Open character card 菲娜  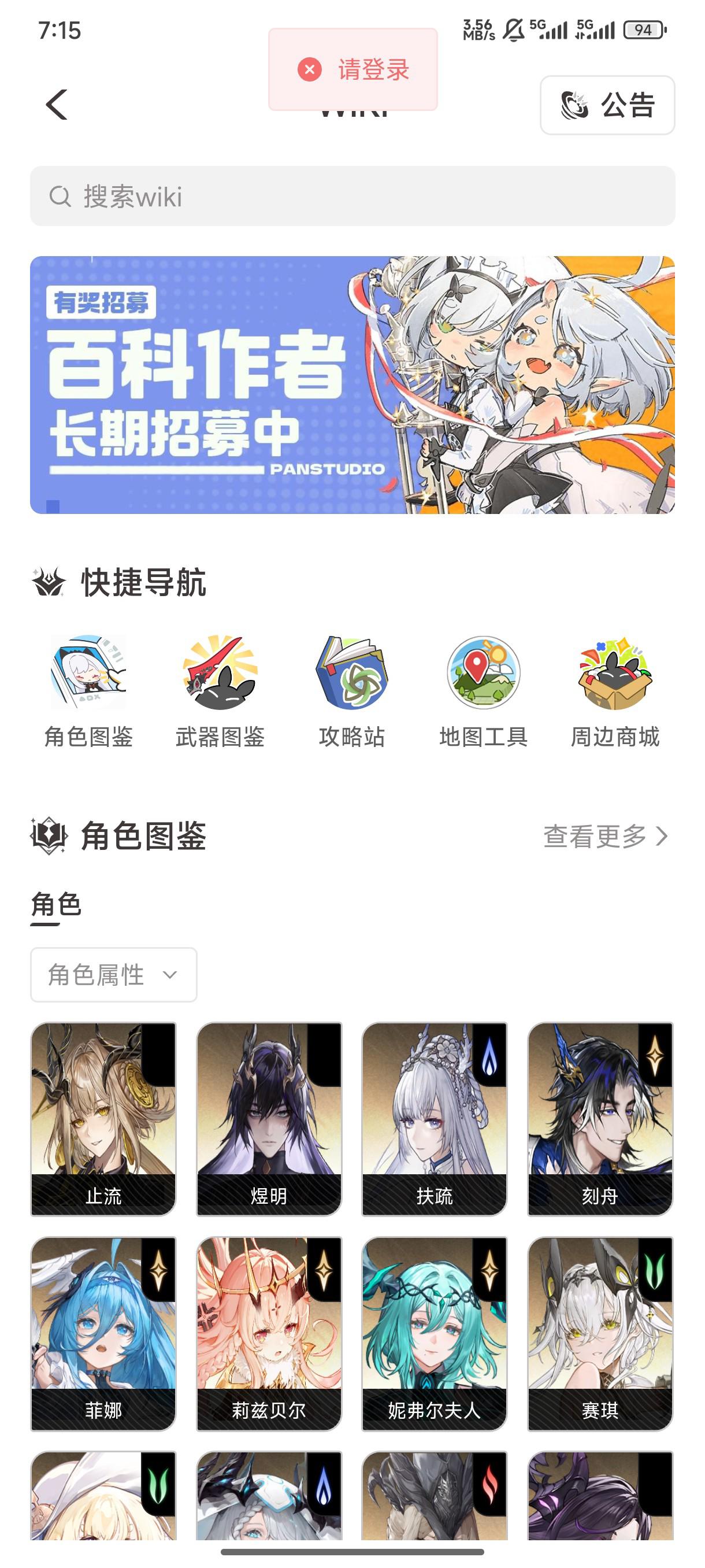pyautogui.click(x=103, y=1333)
